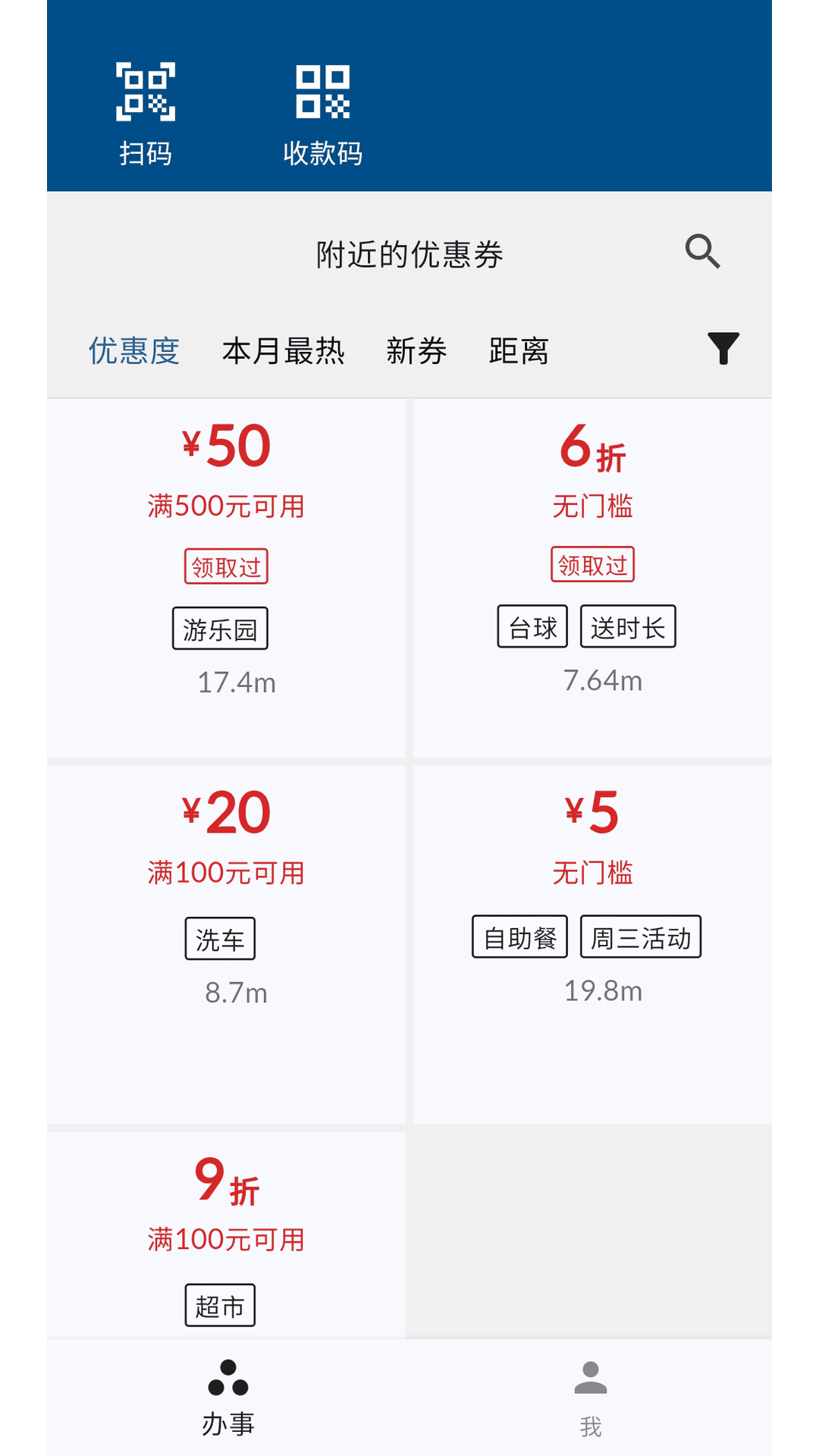Viewport: 819px width, 1456px height.
Task: Show the 收款码 payment code
Action: tap(323, 114)
